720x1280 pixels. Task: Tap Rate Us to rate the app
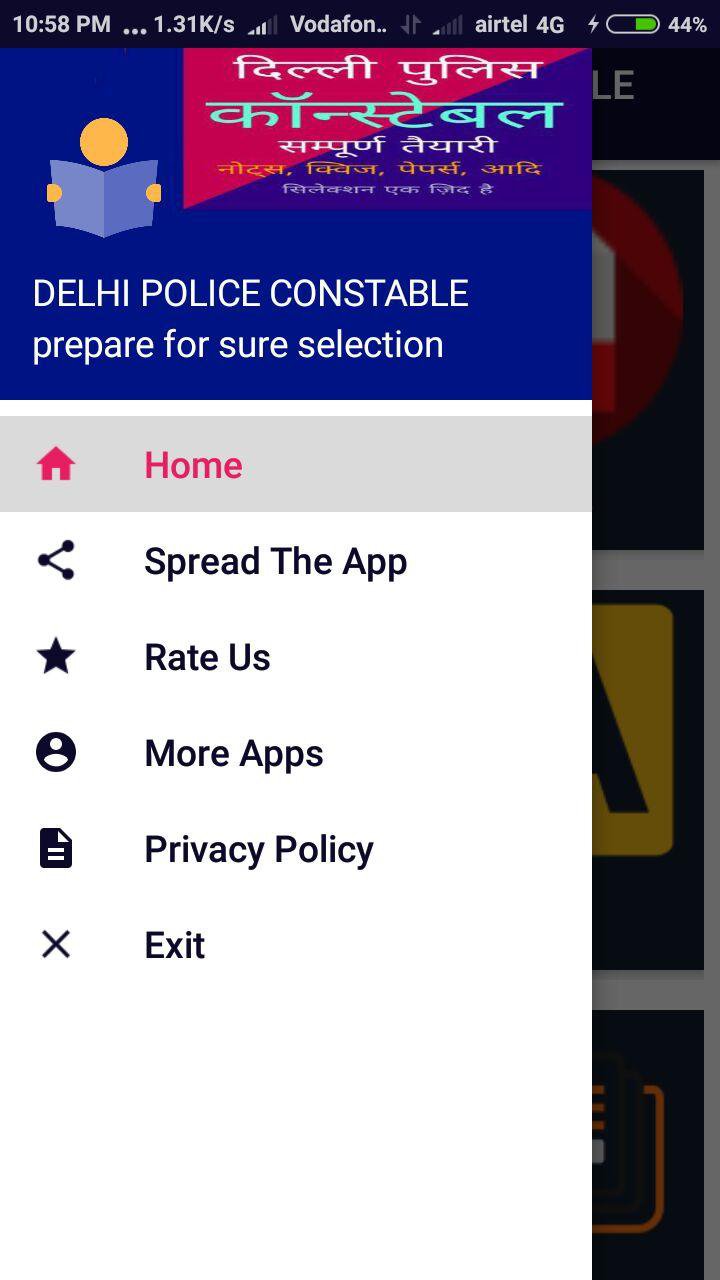pos(207,657)
